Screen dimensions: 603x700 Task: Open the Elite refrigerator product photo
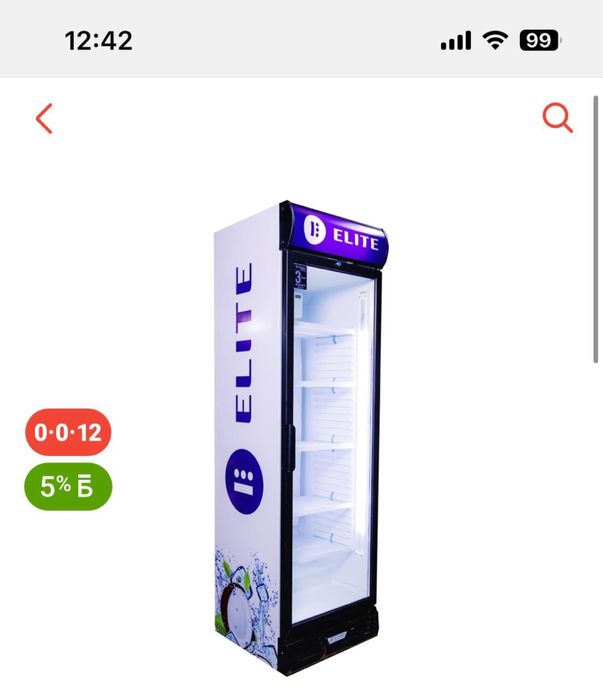[300, 435]
